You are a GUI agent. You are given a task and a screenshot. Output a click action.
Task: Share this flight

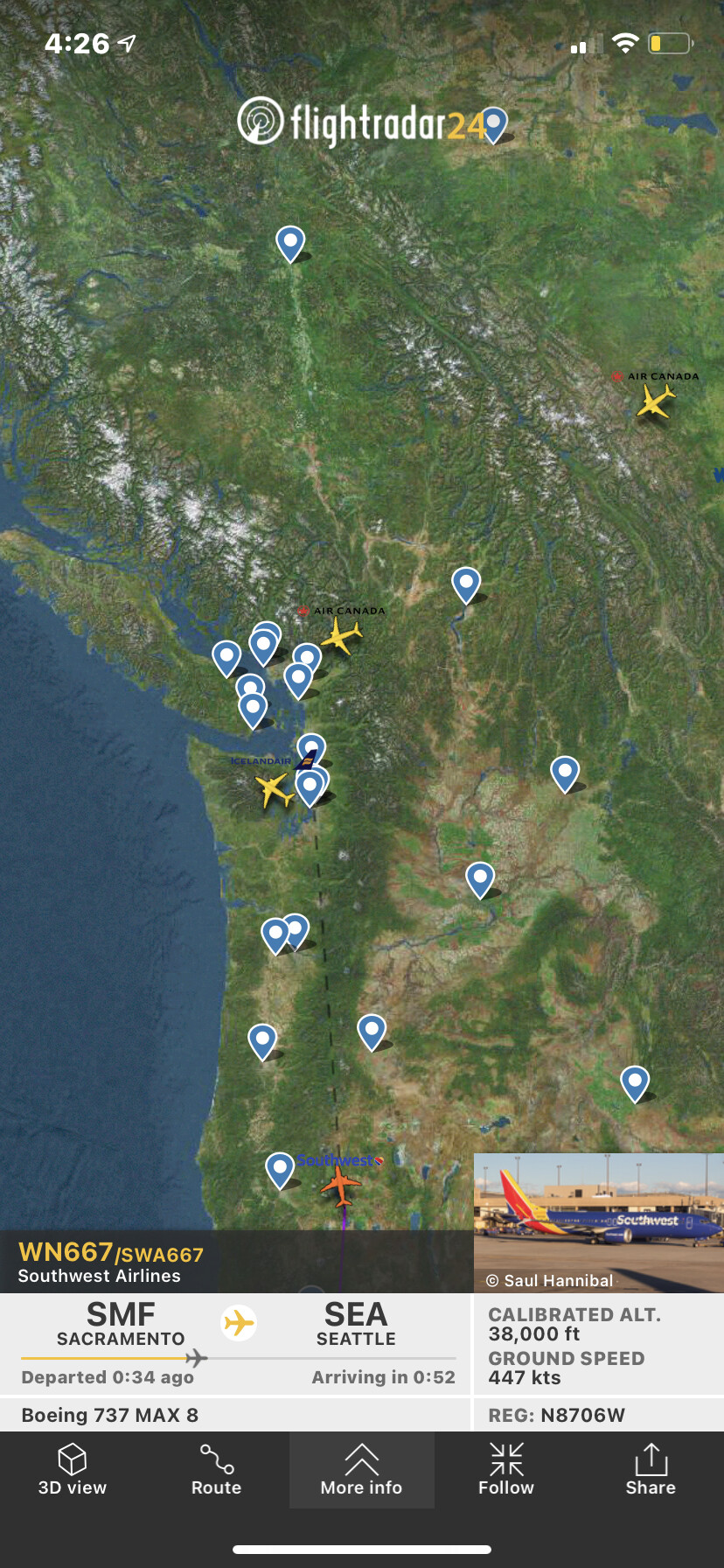[x=650, y=1470]
